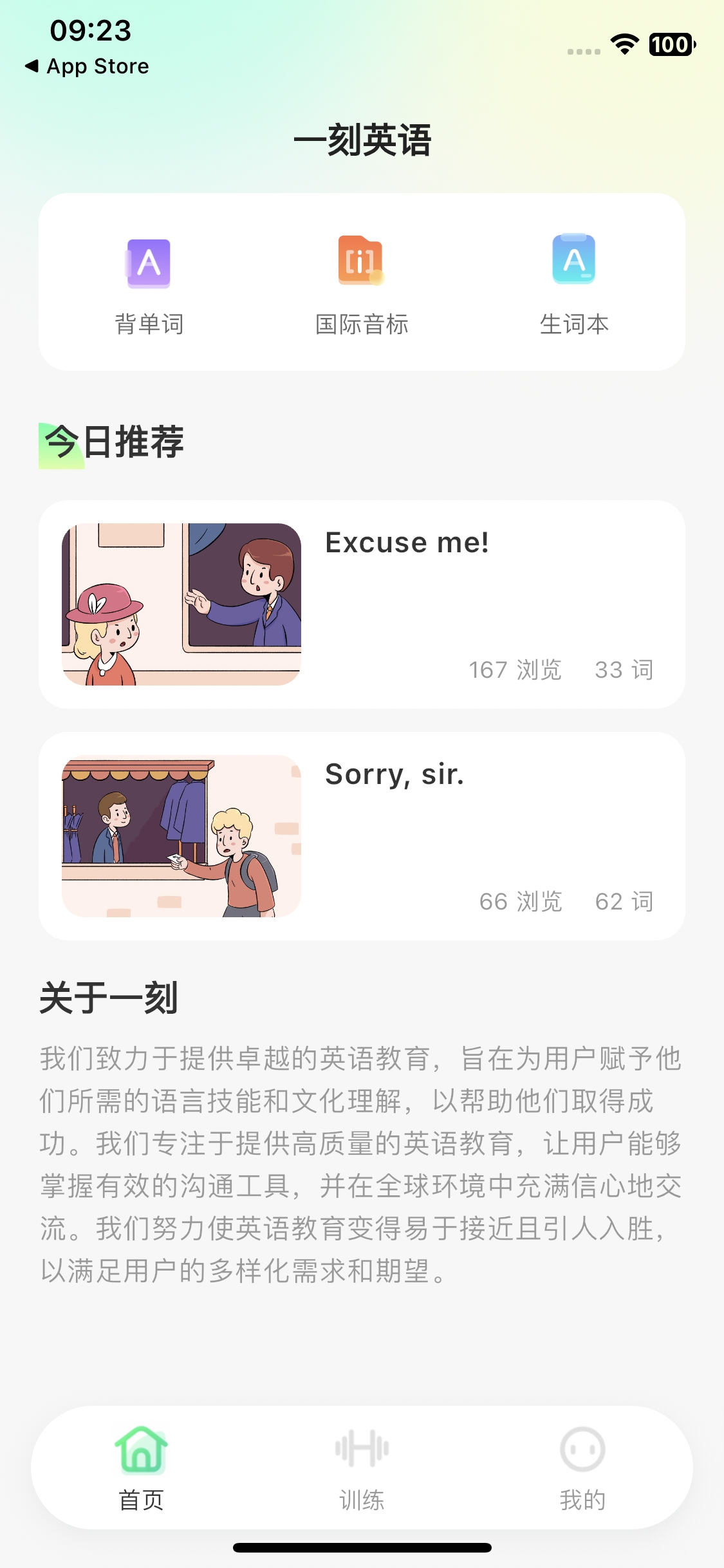This screenshot has width=724, height=1568.
Task: Open 生词本 vocabulary notebook
Action: (x=573, y=283)
